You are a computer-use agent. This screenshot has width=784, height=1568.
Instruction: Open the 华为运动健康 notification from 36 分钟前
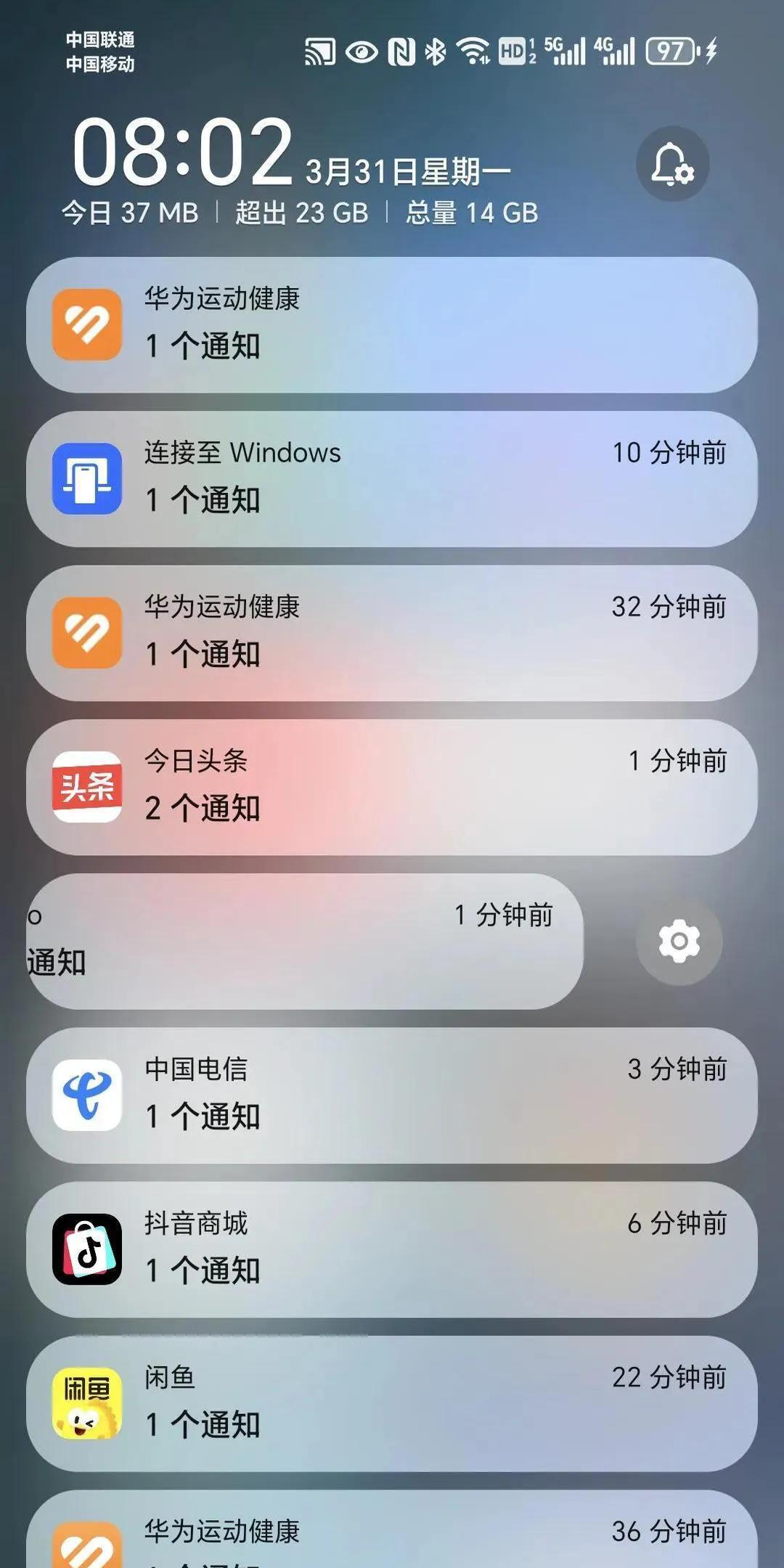click(392, 1529)
